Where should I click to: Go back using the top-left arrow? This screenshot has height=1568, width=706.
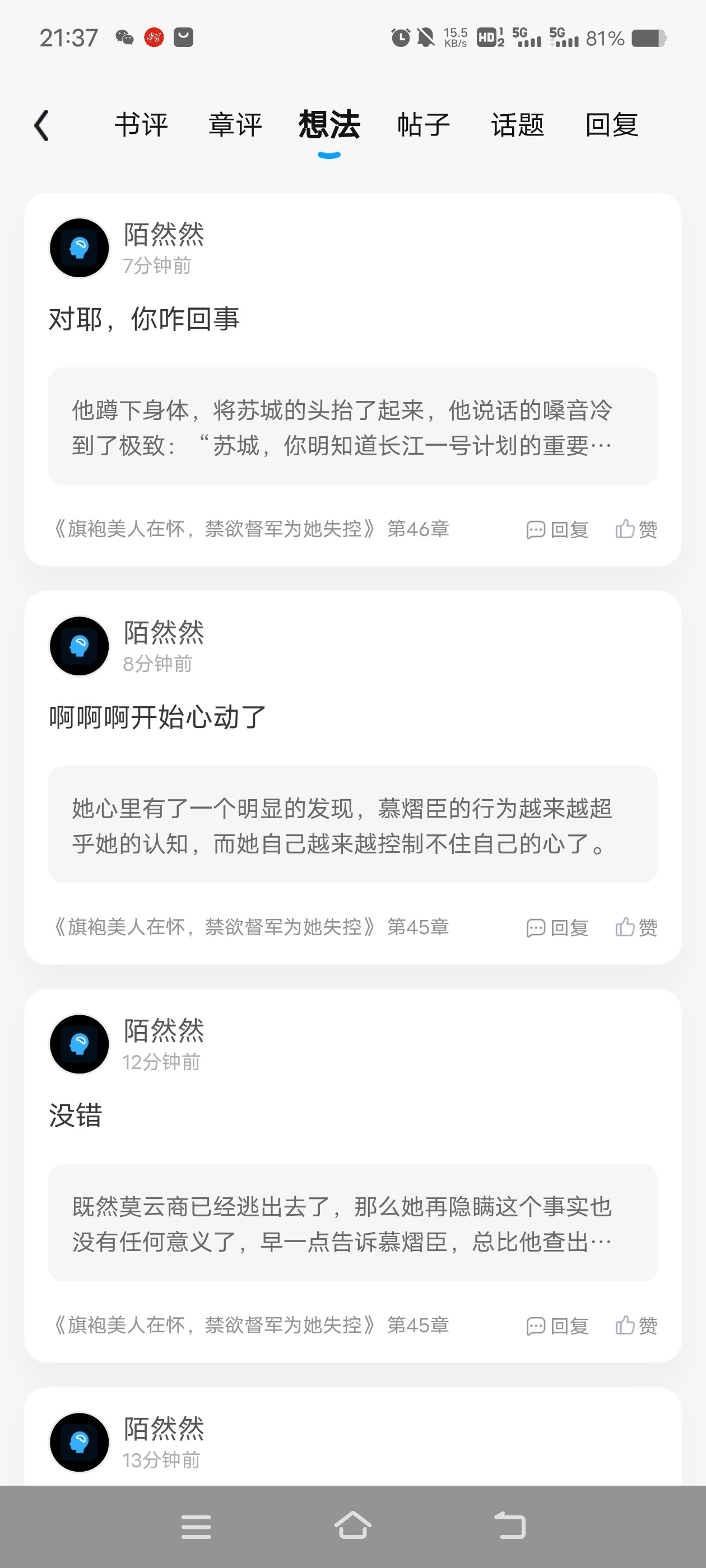click(41, 125)
